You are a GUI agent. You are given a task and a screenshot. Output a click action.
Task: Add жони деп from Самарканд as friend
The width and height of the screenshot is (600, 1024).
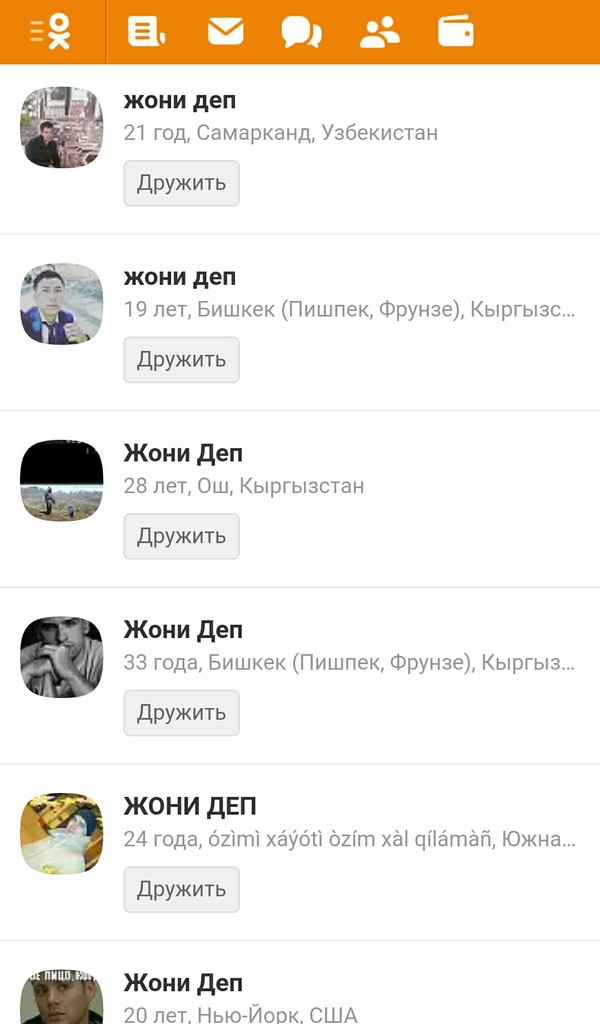tap(181, 183)
